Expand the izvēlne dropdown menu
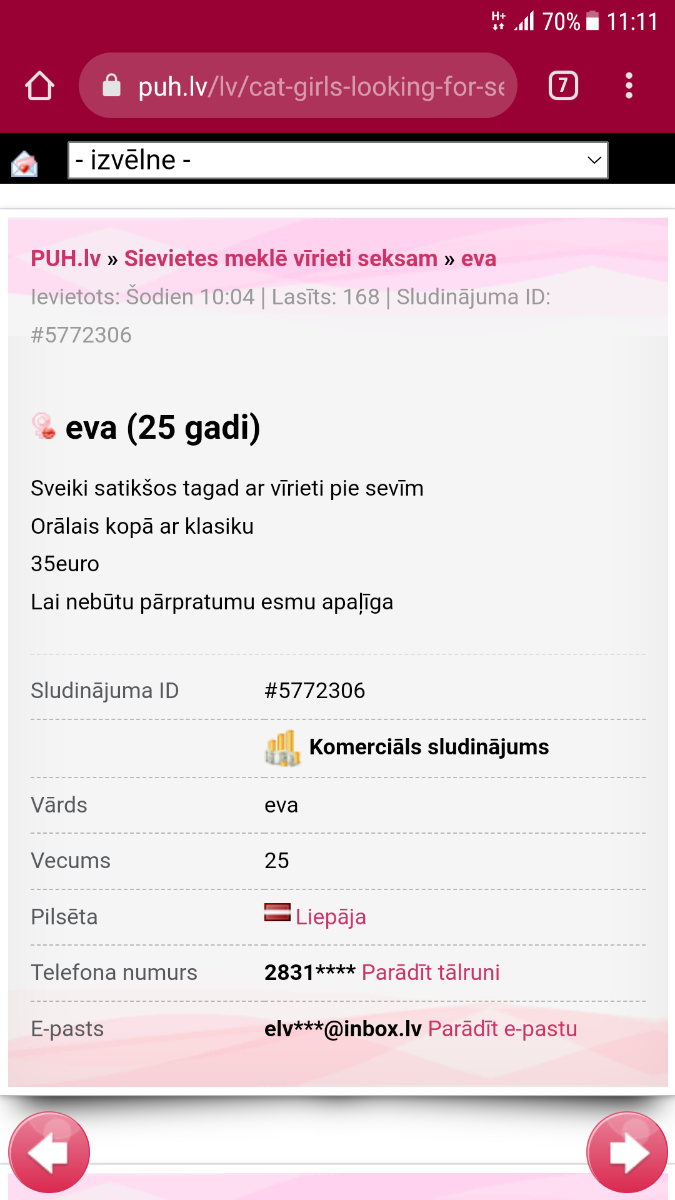The width and height of the screenshot is (675, 1200). pos(337,160)
